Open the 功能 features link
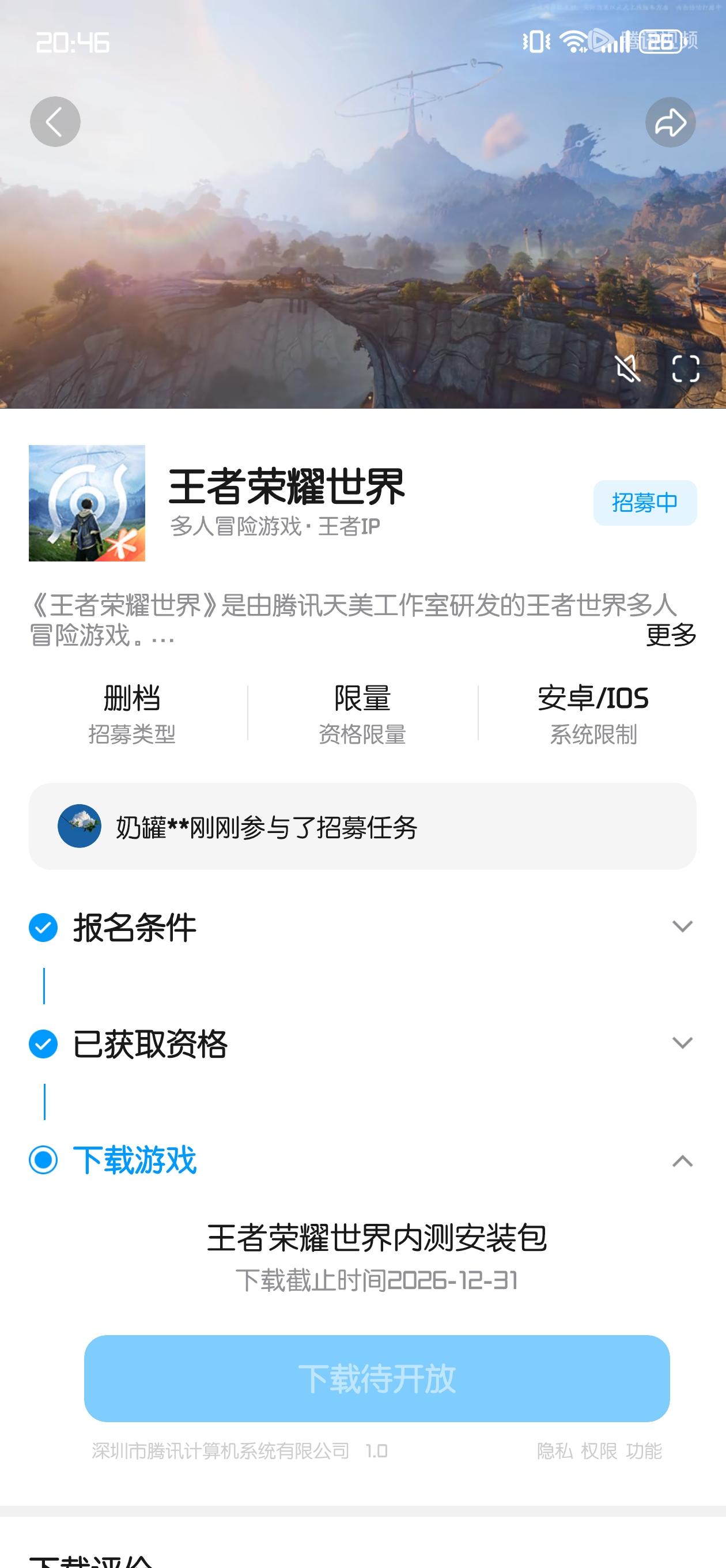This screenshot has height=1568, width=726. point(644,1452)
